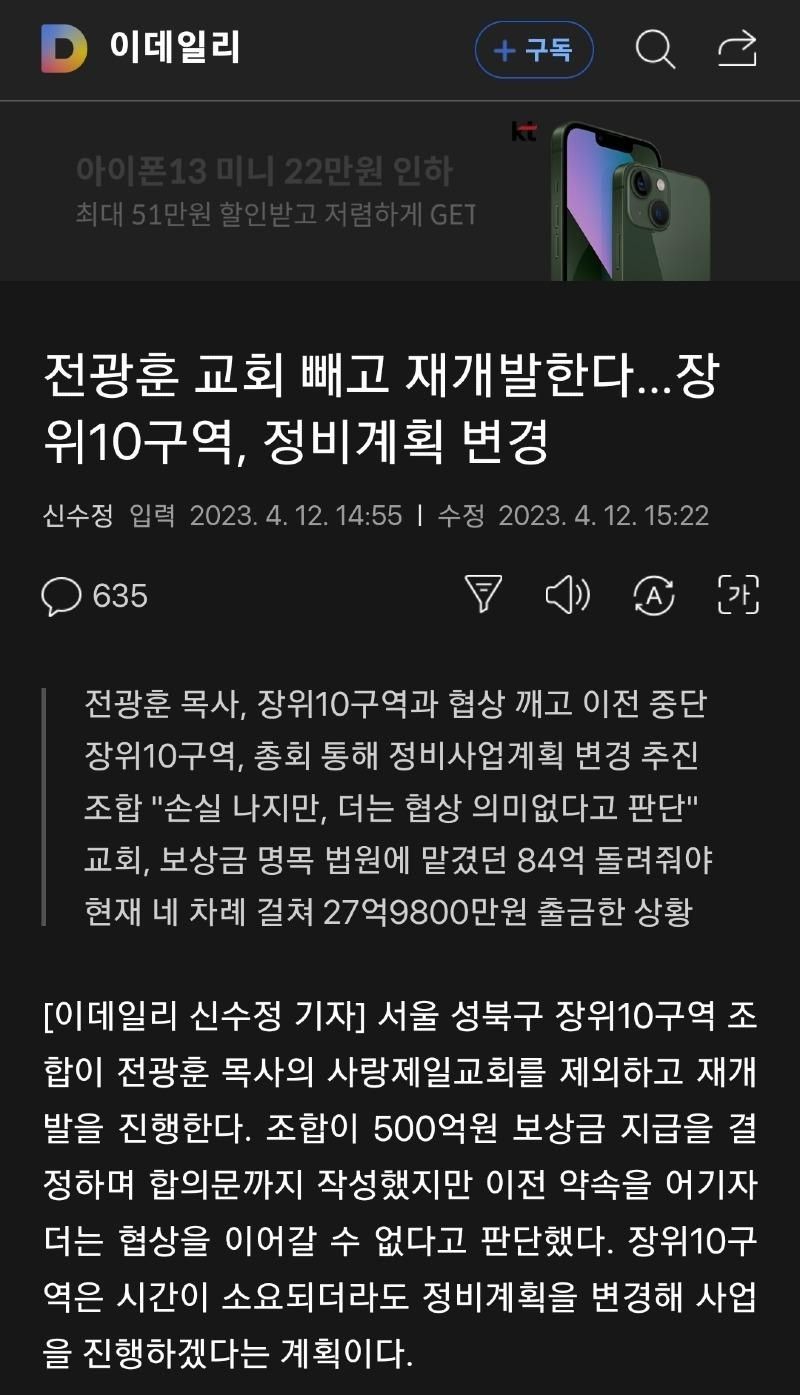The height and width of the screenshot is (1395, 800).
Task: Translate the article text
Action: click(x=654, y=596)
